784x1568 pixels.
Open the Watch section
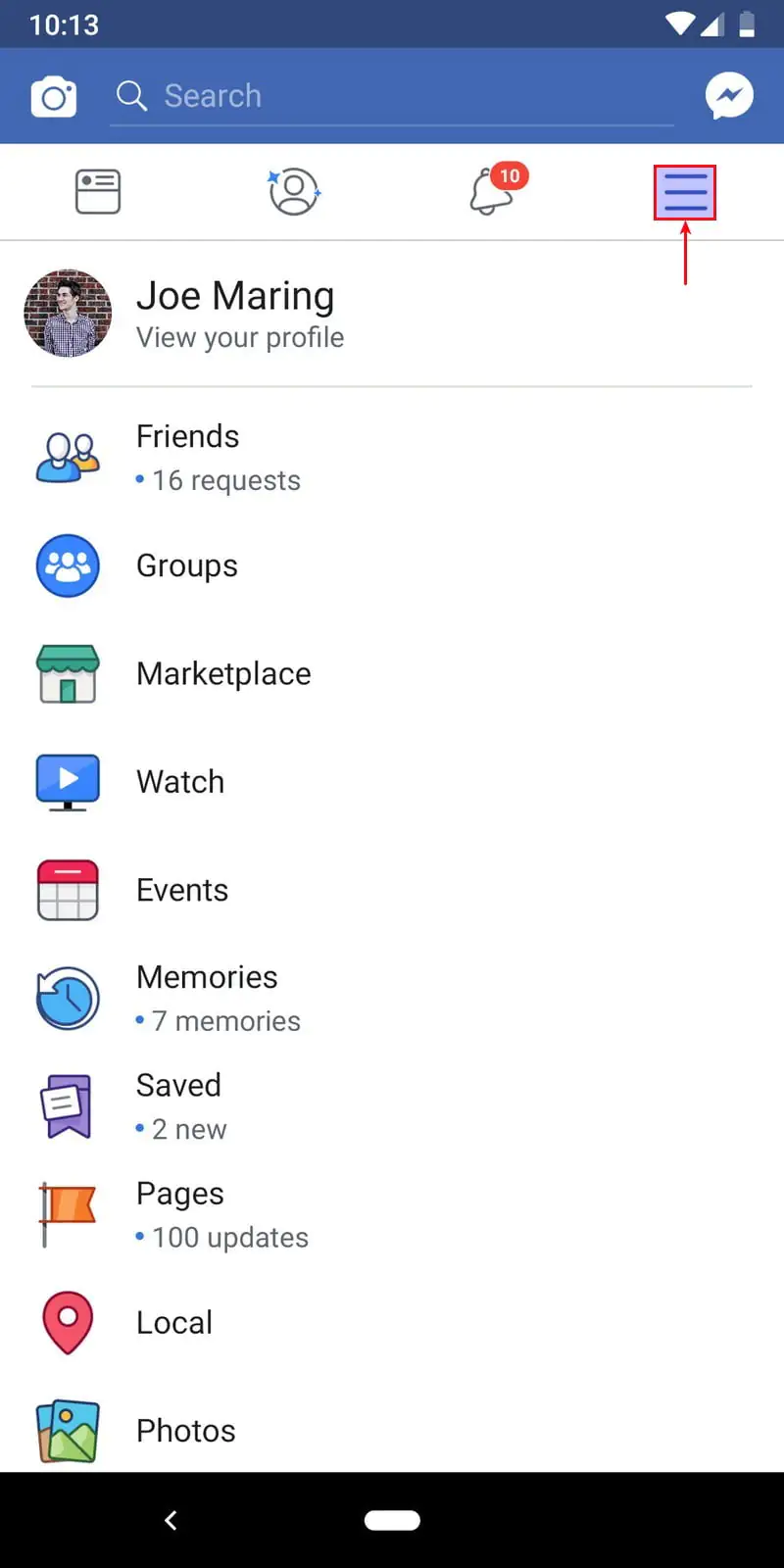[x=180, y=782]
